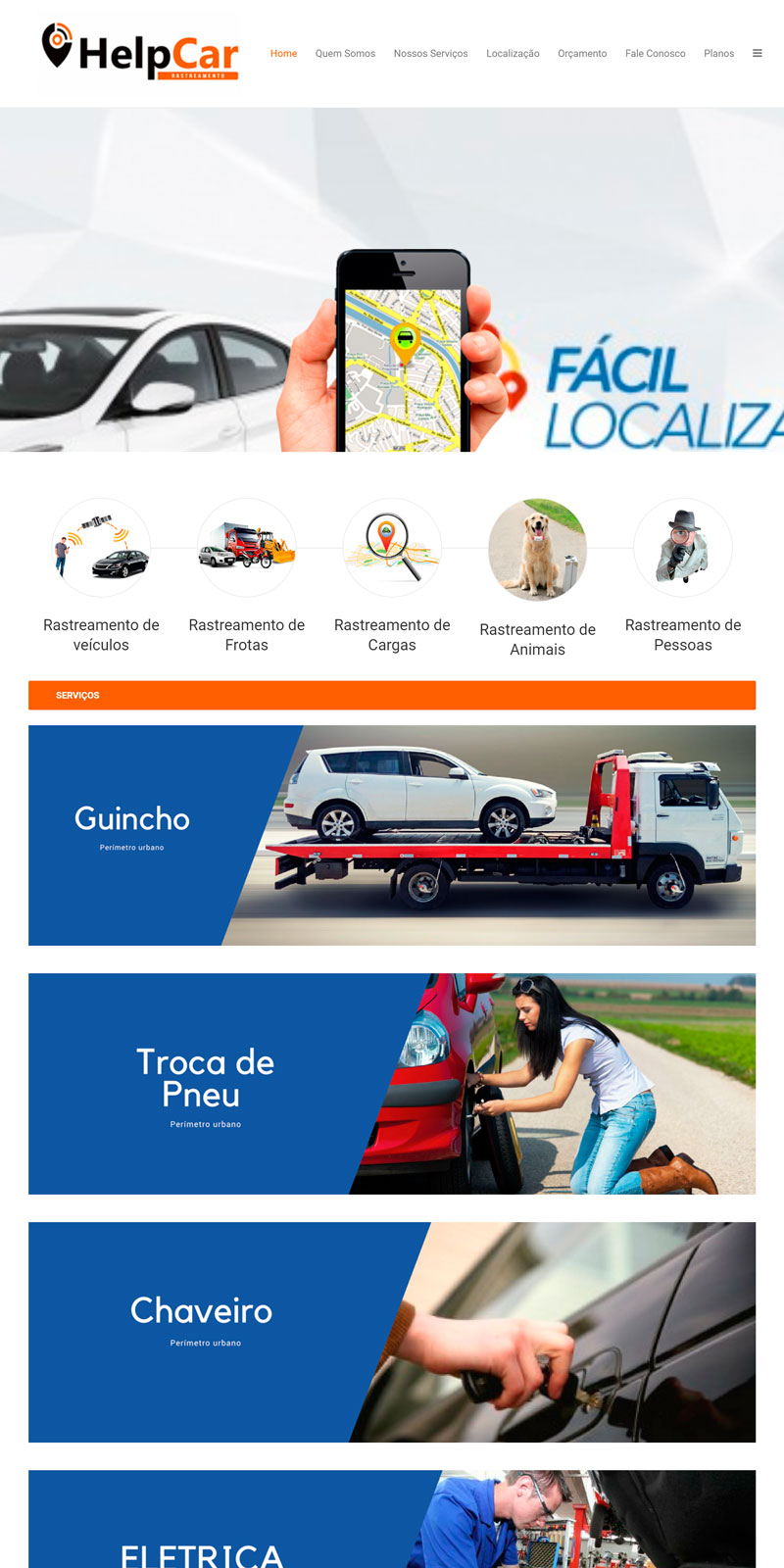Viewport: 784px width, 1568px height.
Task: Open the Planos page
Action: [718, 54]
